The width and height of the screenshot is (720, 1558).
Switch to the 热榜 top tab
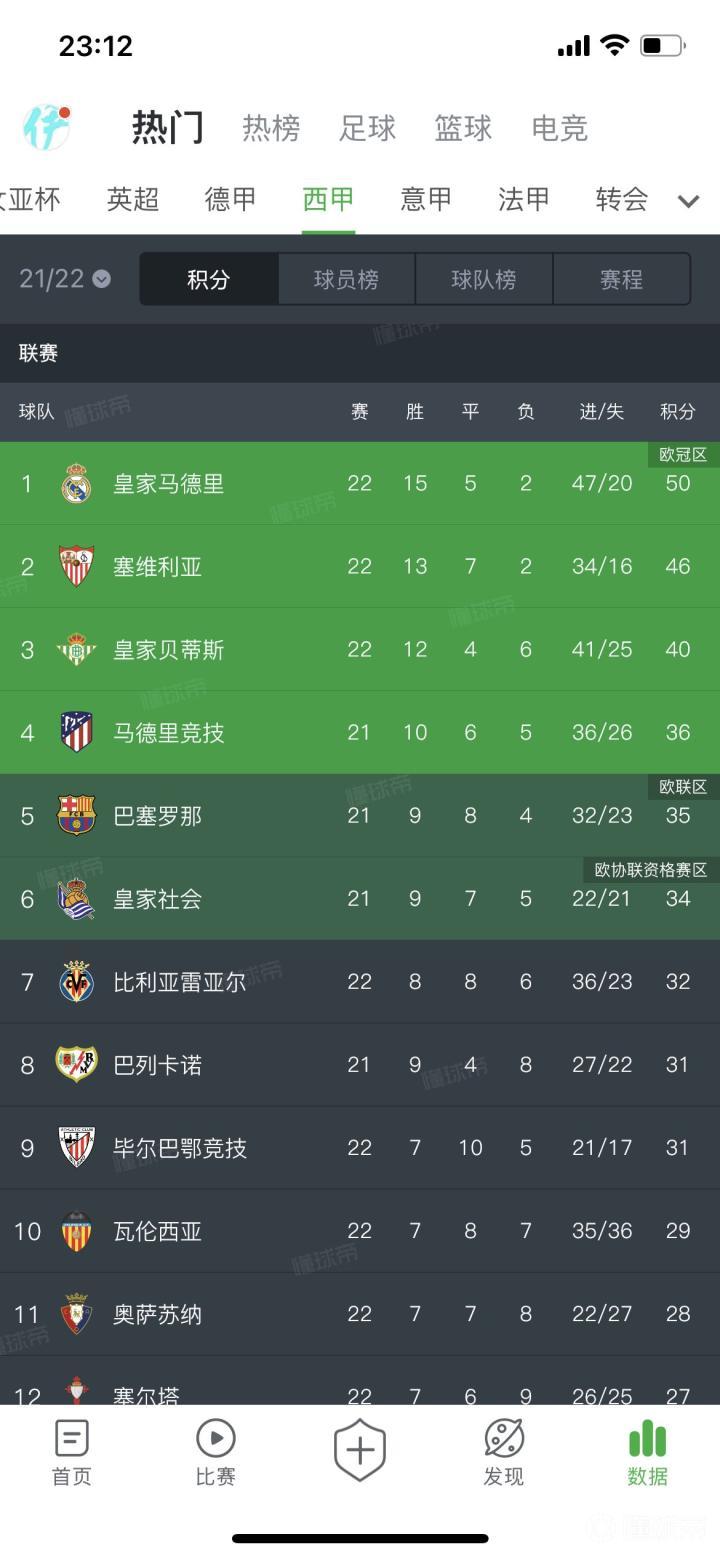(x=271, y=128)
